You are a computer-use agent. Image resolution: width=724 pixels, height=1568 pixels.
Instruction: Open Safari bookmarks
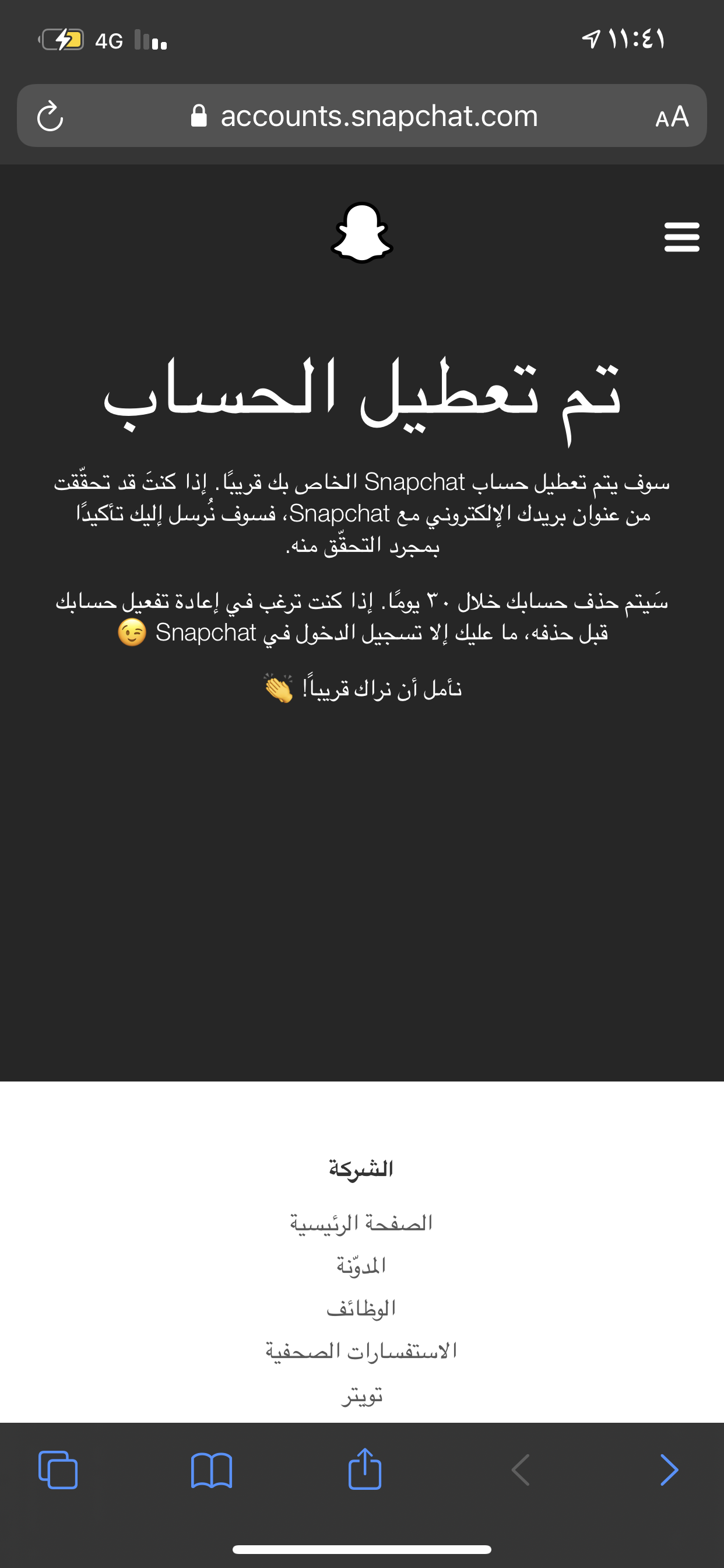click(211, 1470)
